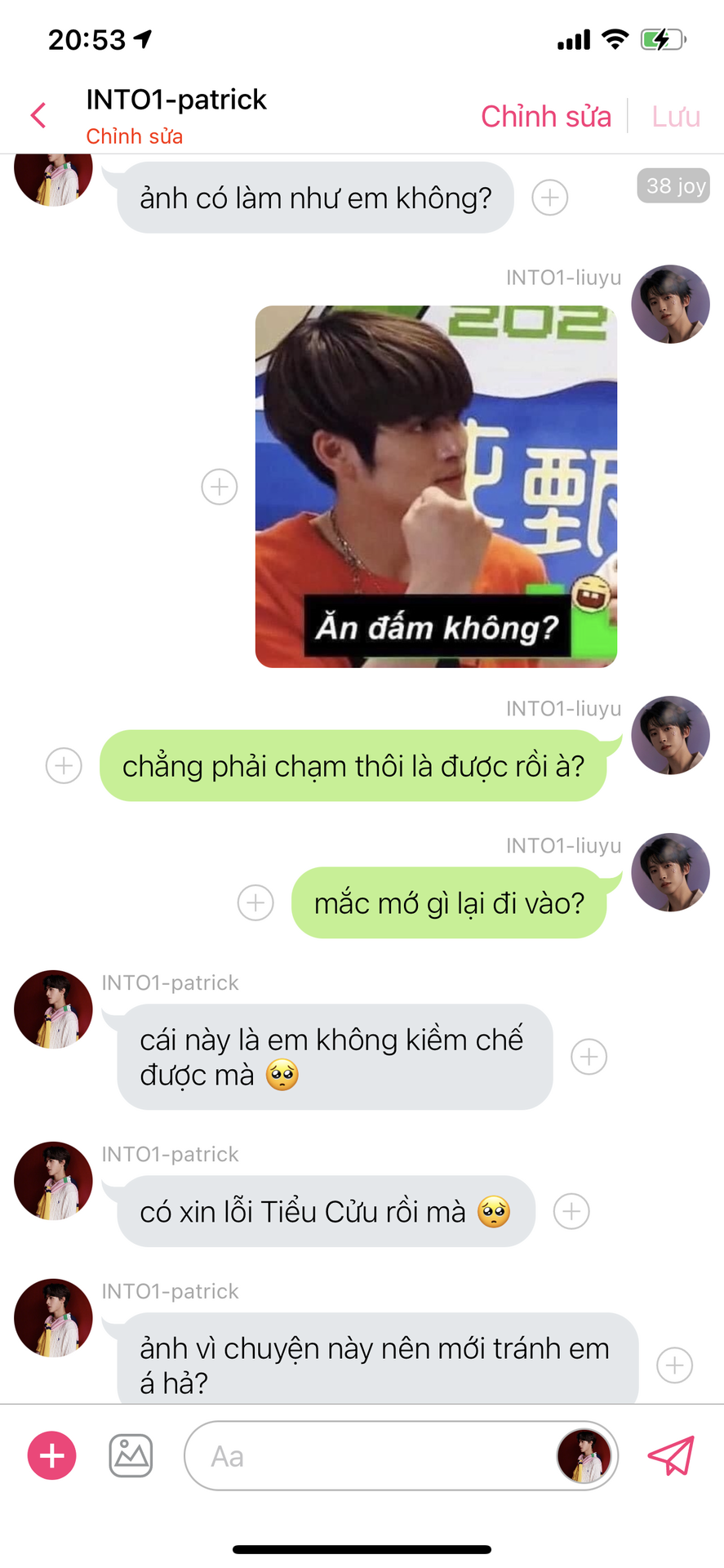Tap Chỉnh sửa in the top bar
Viewport: 724px width, 1568px height.
point(545,117)
